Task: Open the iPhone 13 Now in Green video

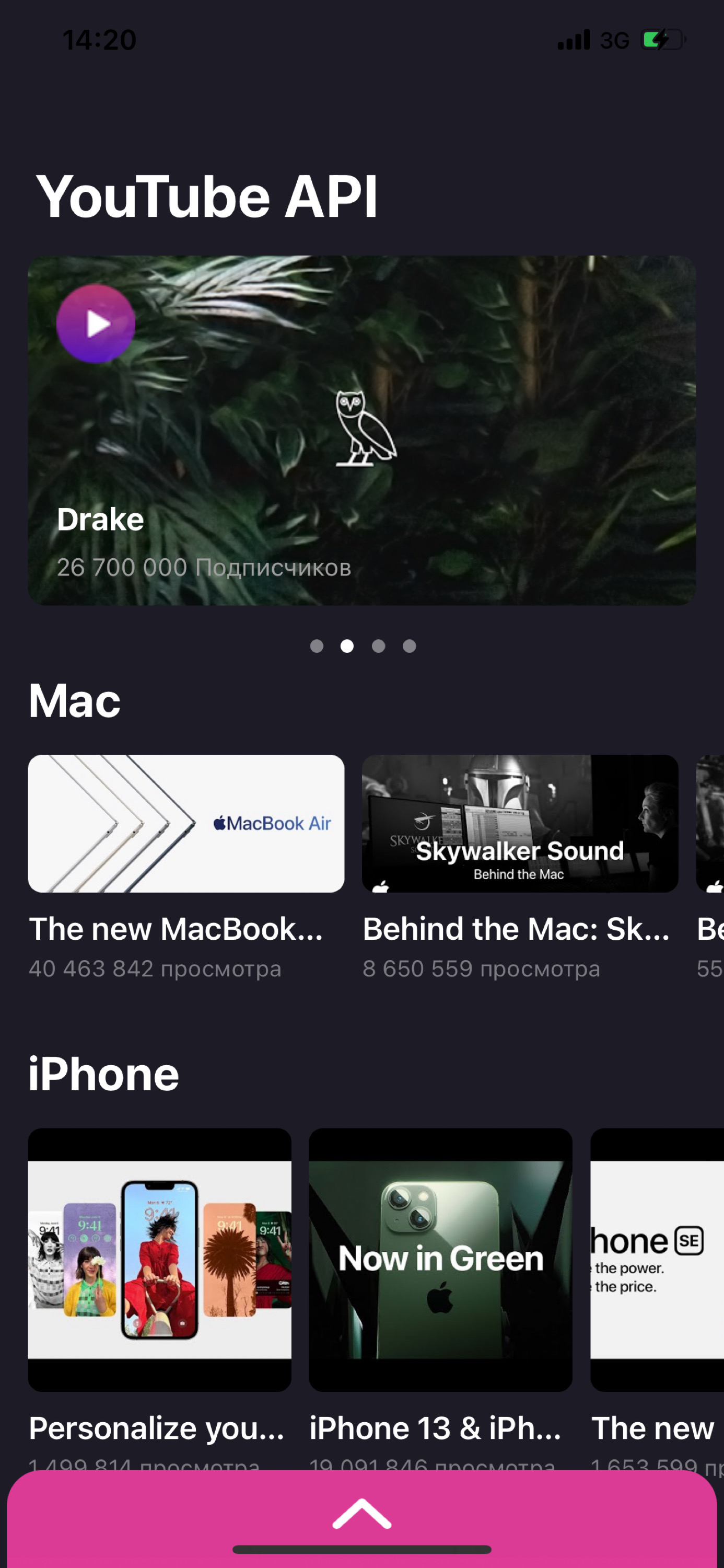Action: click(440, 1260)
